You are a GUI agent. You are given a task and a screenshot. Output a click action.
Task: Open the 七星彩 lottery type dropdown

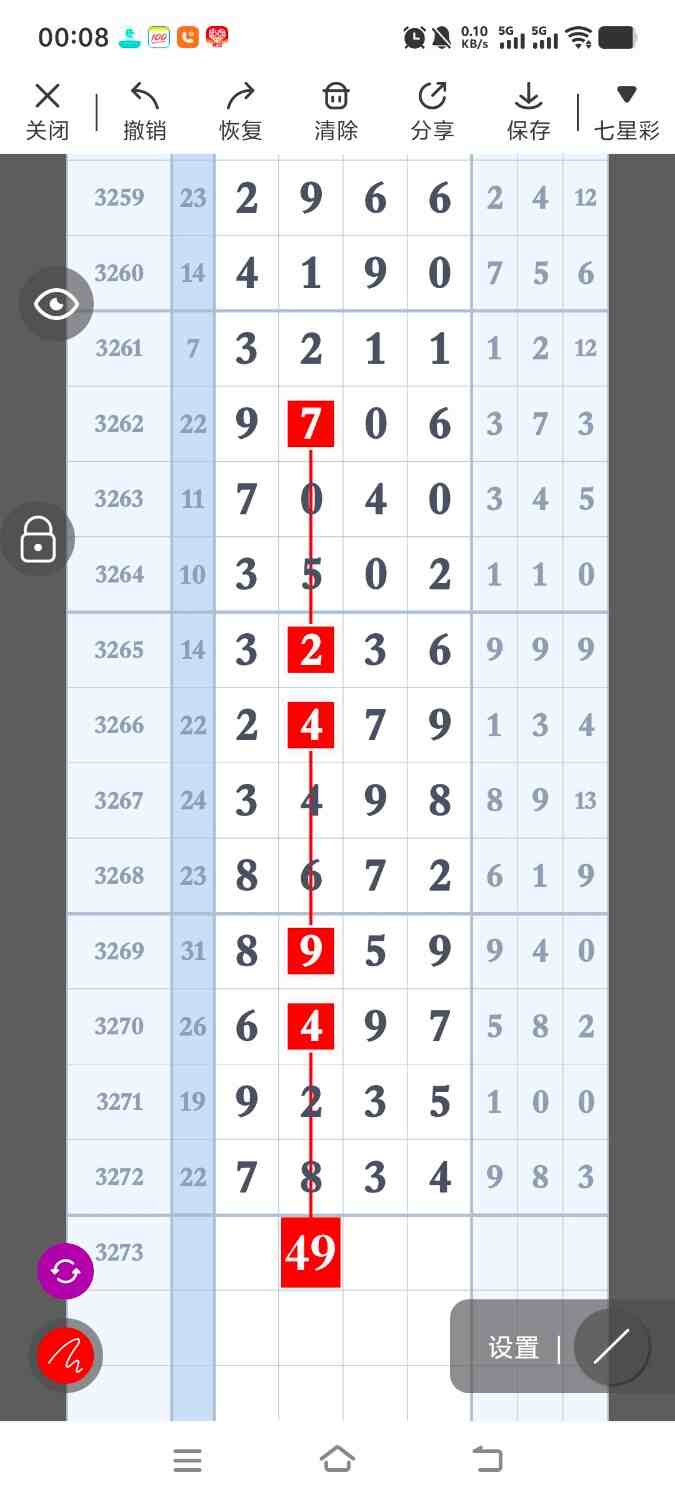[x=627, y=111]
